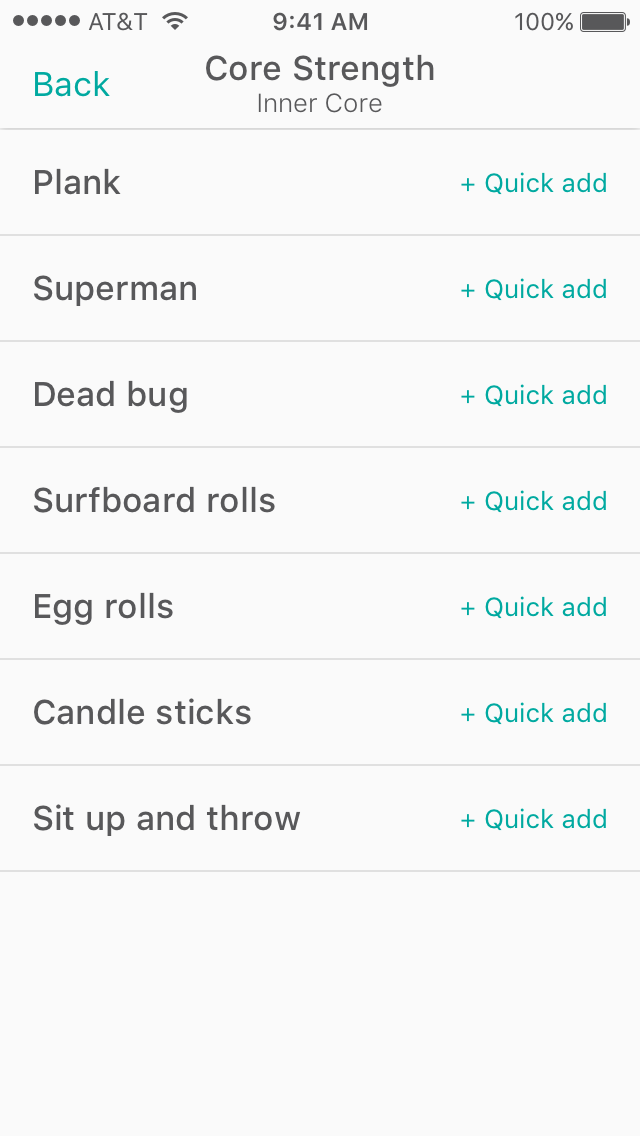Quick add Dead bug
Screen dimensions: 640x1136
pos(534,395)
